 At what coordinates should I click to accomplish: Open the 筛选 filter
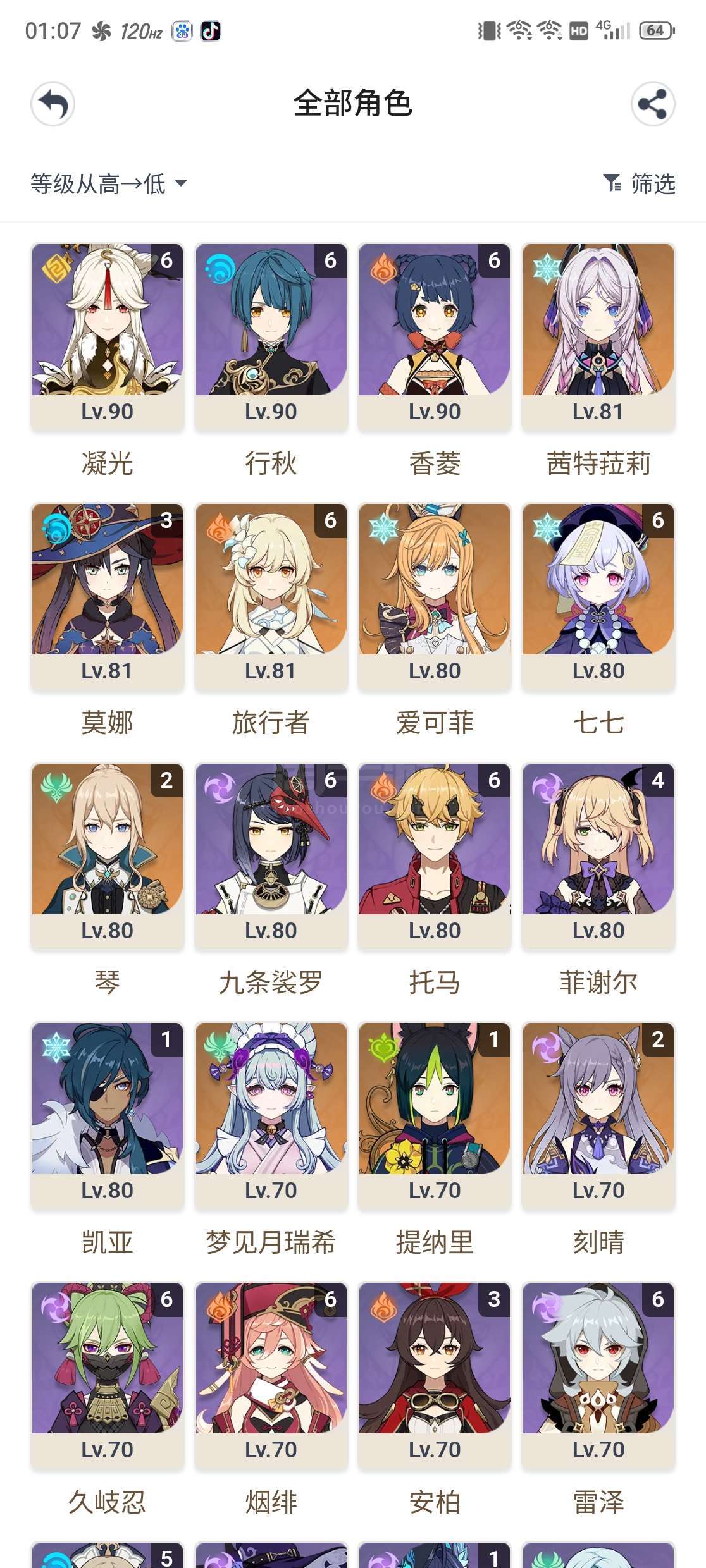[639, 184]
